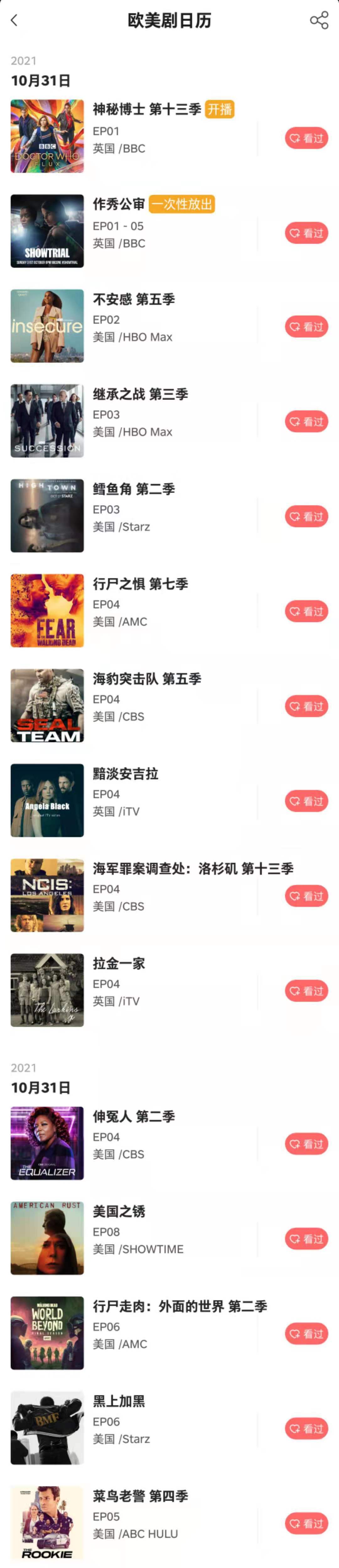Tap 看过 for 伸冤人 第二季
This screenshot has height=1568, width=339.
click(x=306, y=1144)
